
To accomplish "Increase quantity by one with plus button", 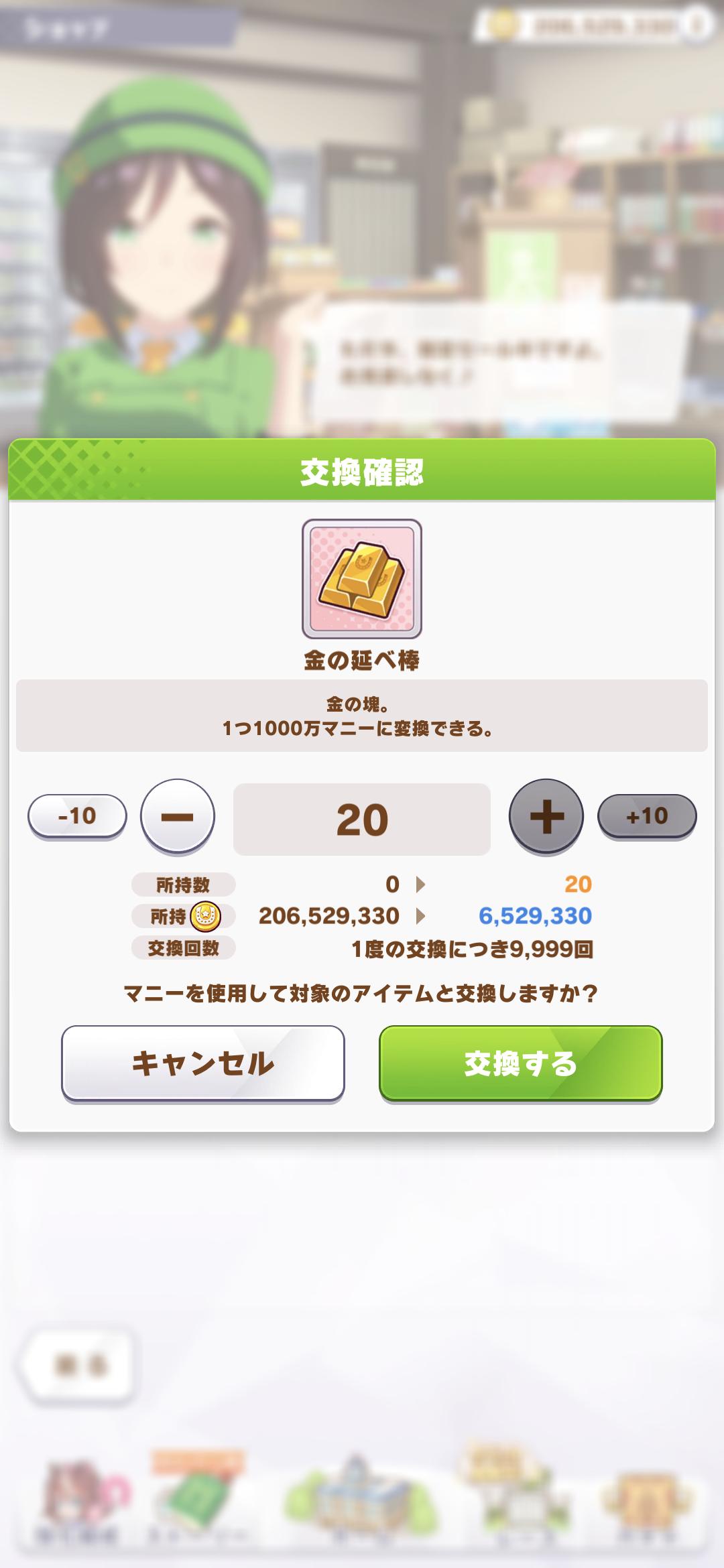I will pyautogui.click(x=546, y=815).
